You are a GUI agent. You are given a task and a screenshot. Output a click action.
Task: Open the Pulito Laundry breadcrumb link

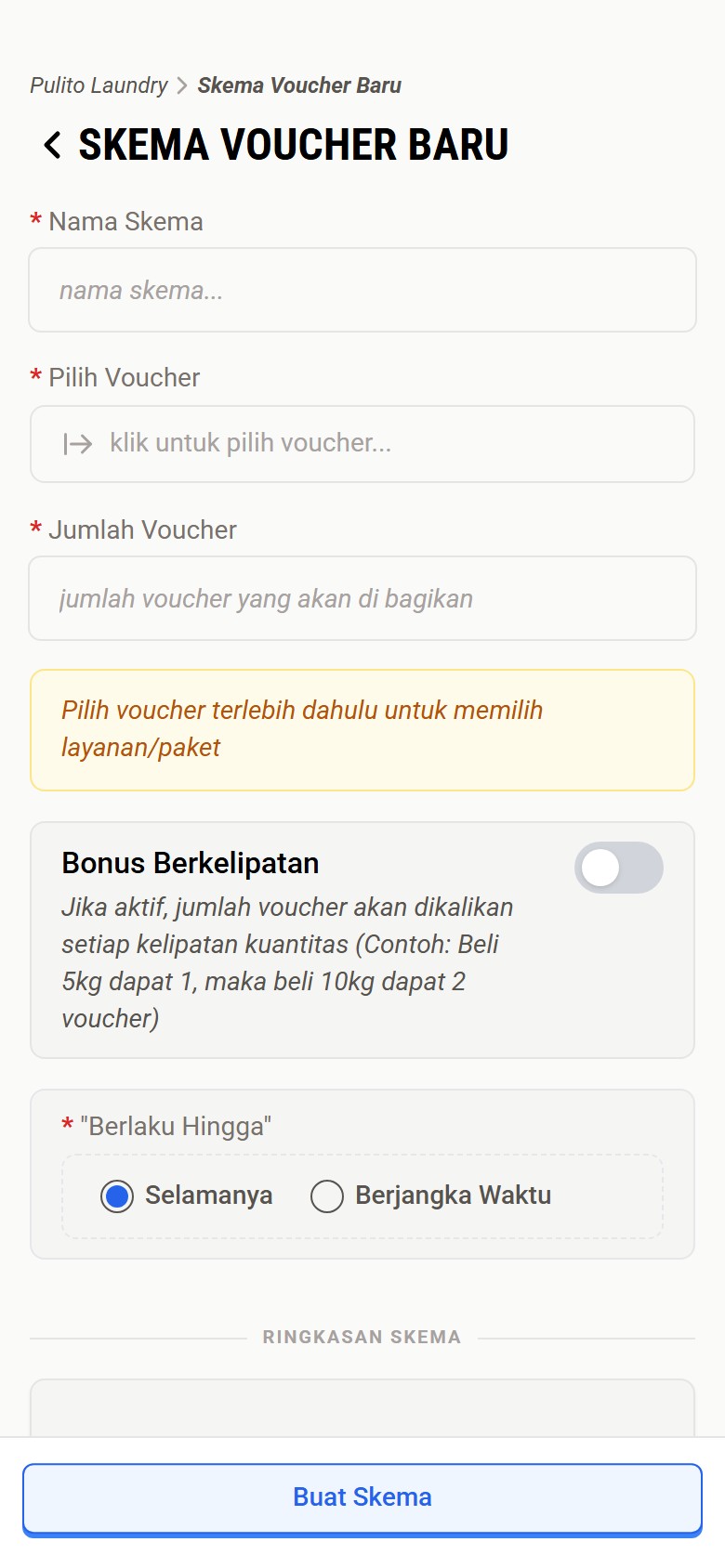tap(99, 85)
